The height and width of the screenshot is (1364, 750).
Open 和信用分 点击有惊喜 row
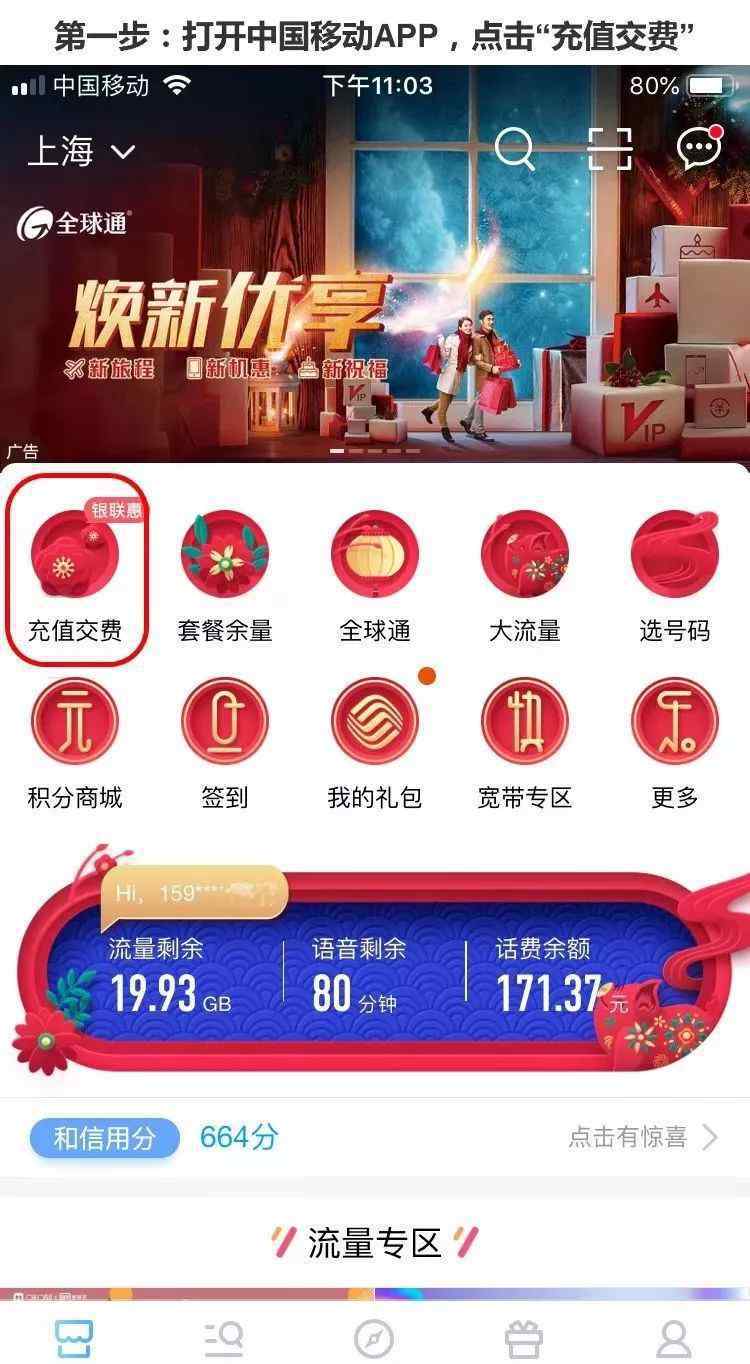click(x=375, y=1137)
